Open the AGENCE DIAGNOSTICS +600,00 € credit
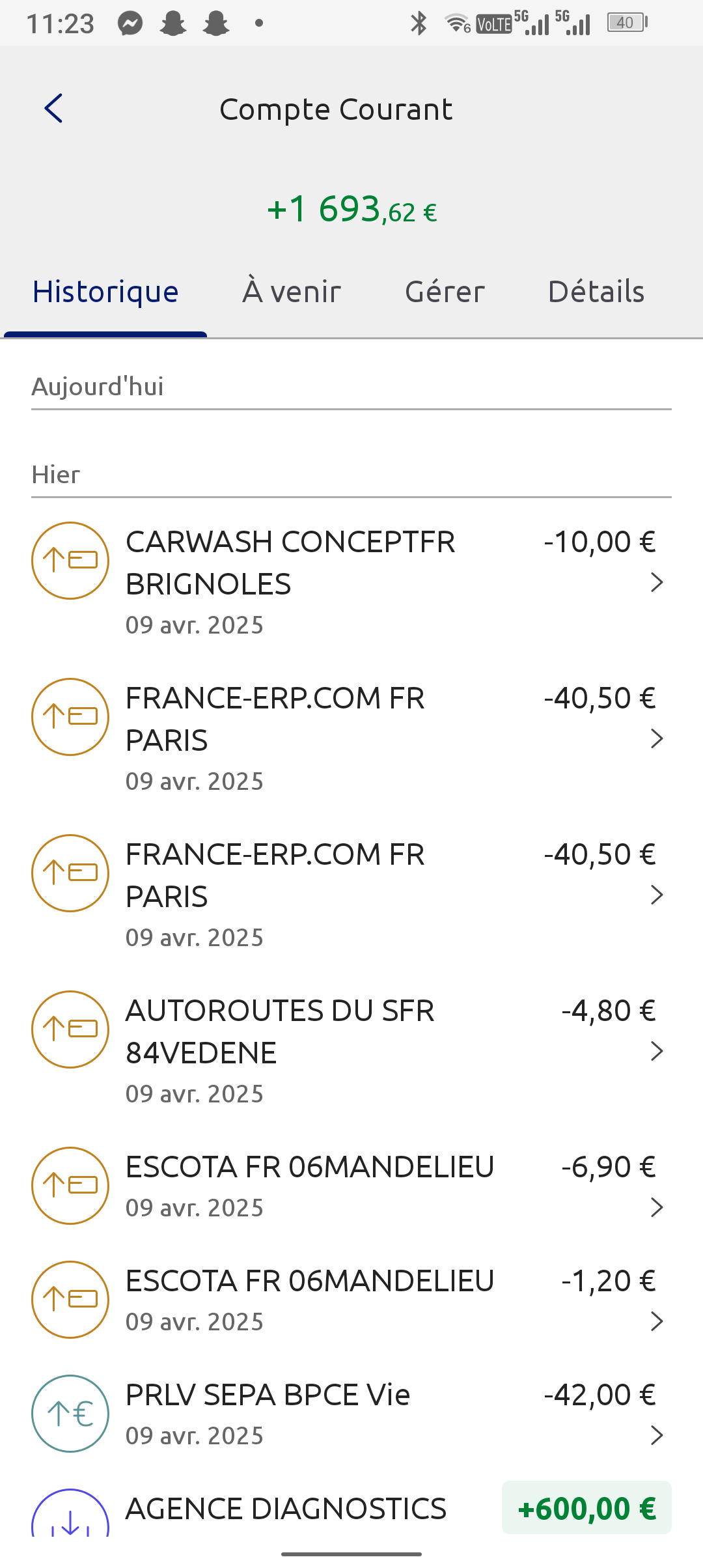 point(351,1509)
